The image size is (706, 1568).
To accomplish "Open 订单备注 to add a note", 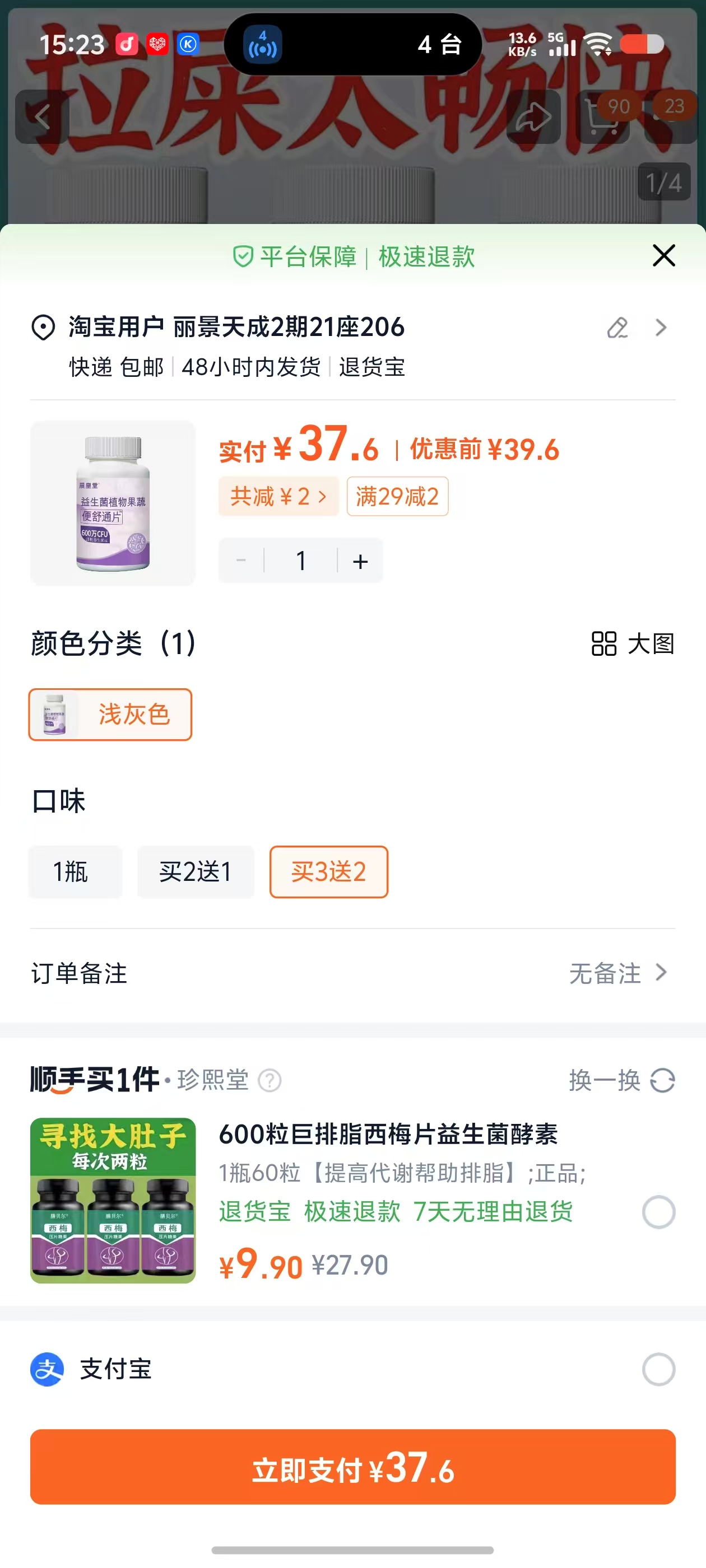I will tap(352, 973).
